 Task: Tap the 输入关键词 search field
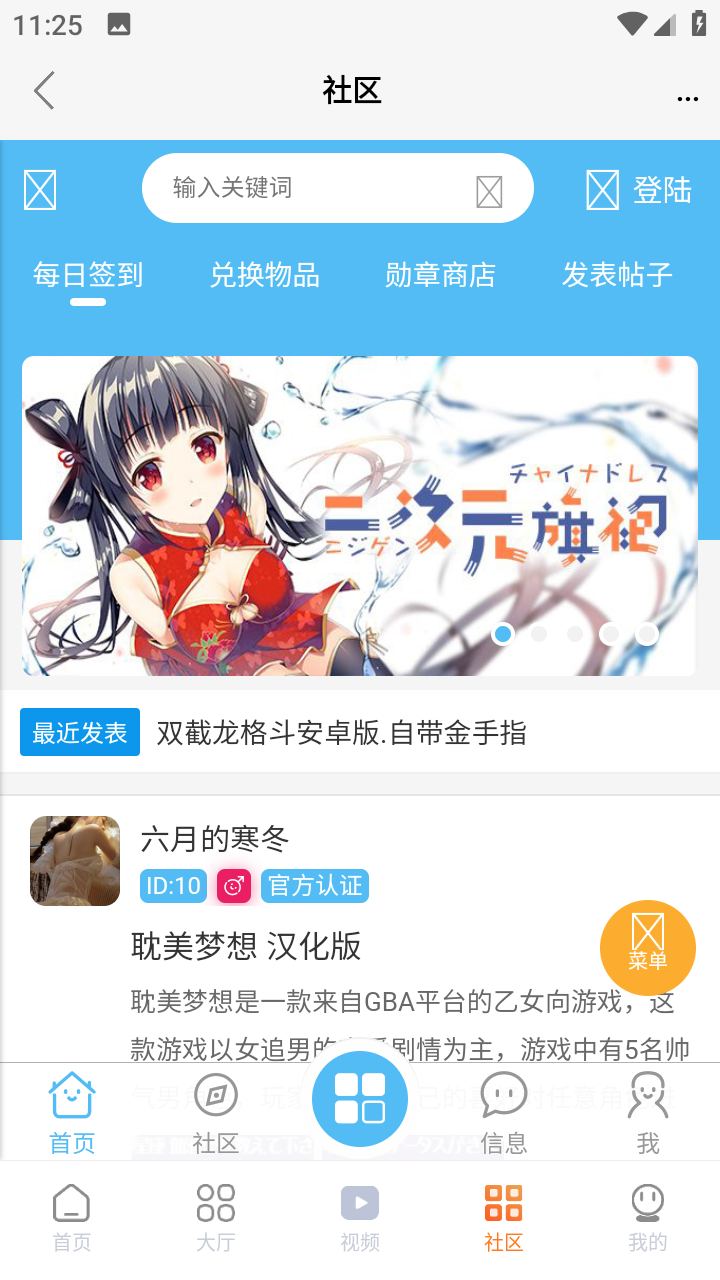(310, 188)
